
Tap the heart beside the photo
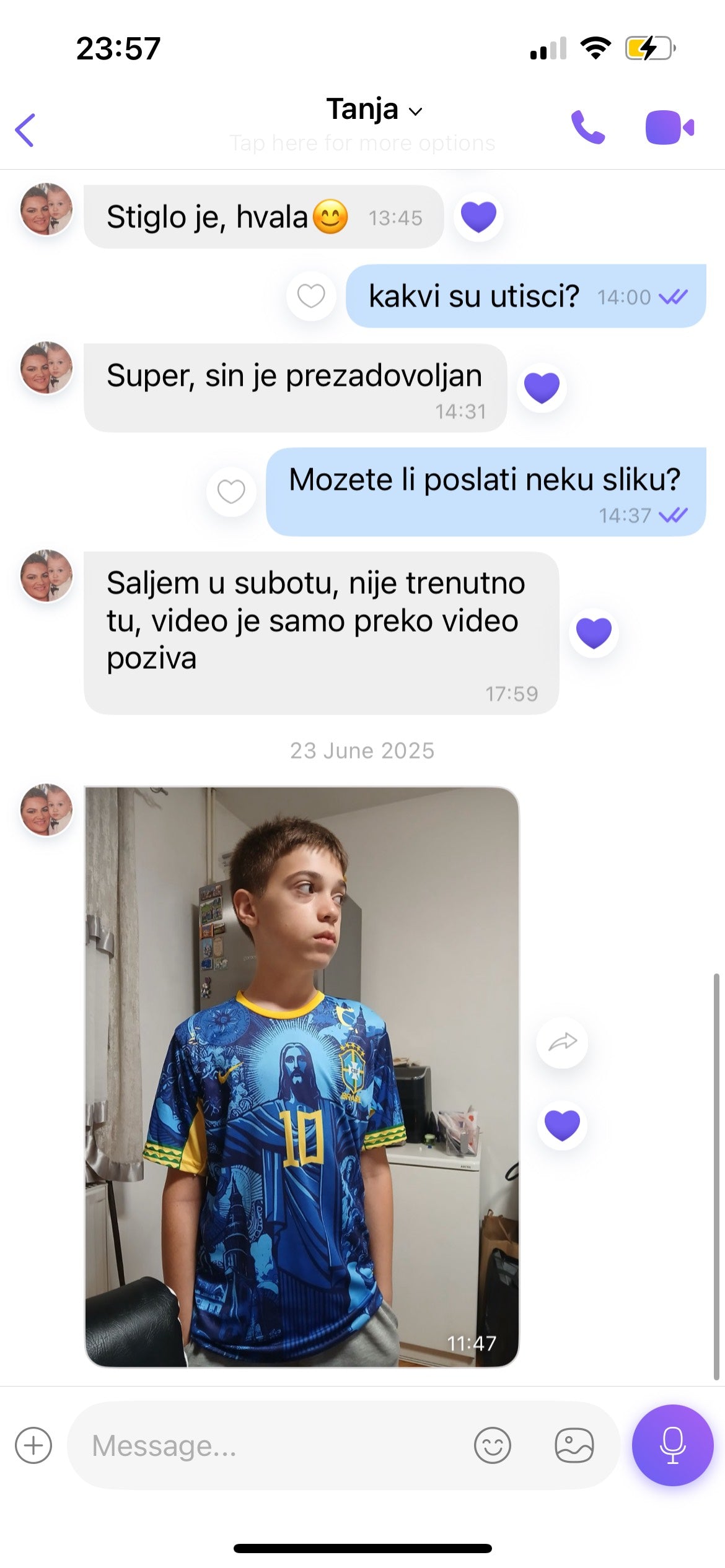[x=562, y=1125]
